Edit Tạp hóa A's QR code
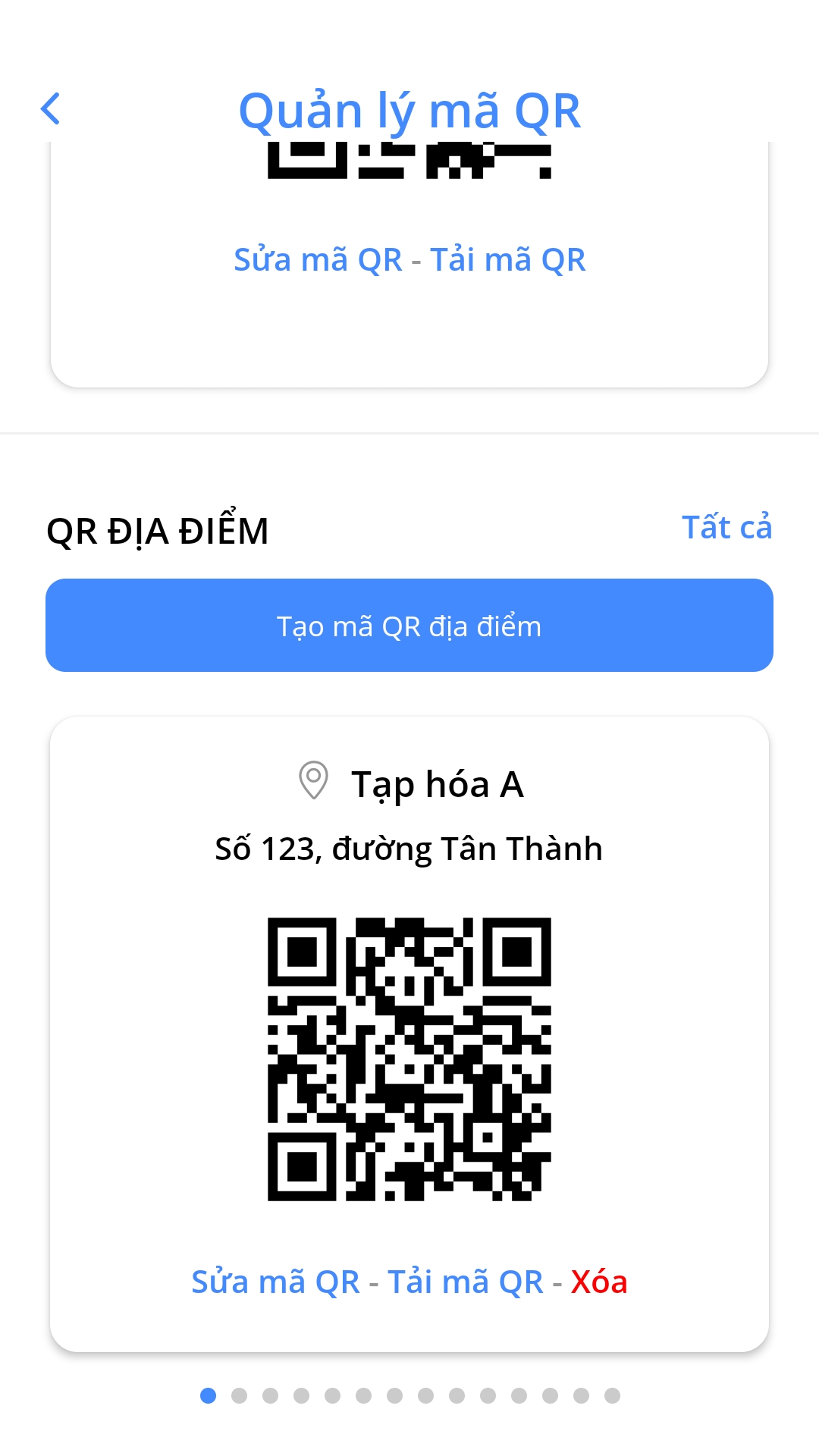This screenshot has width=819, height=1456. coord(275,1282)
